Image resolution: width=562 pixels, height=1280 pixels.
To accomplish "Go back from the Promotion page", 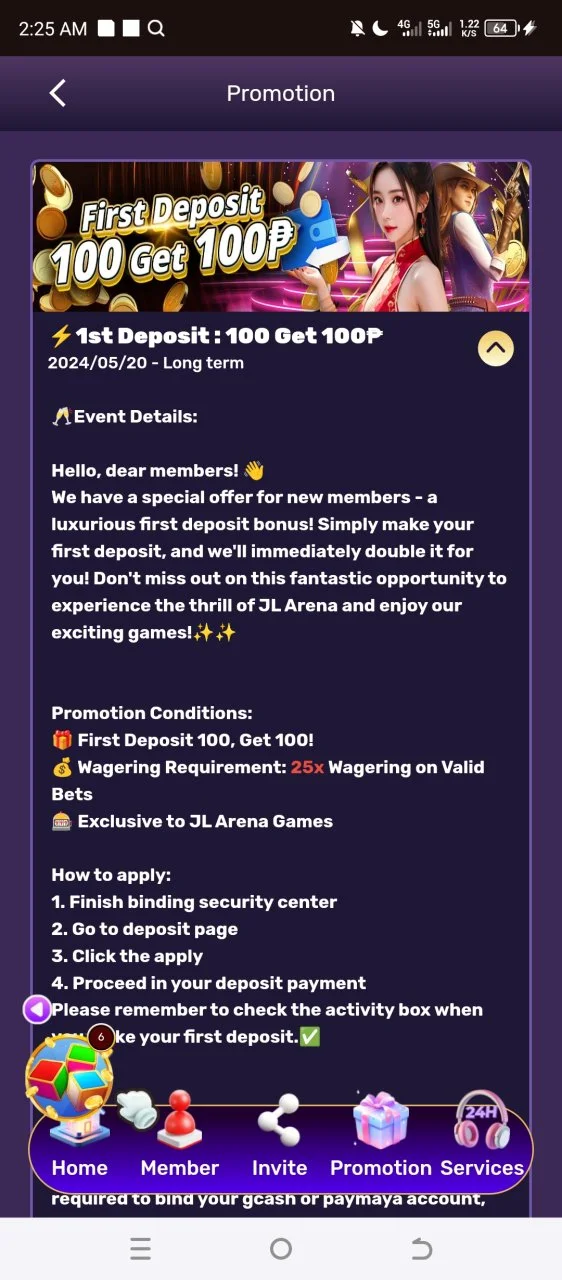I will click(58, 93).
